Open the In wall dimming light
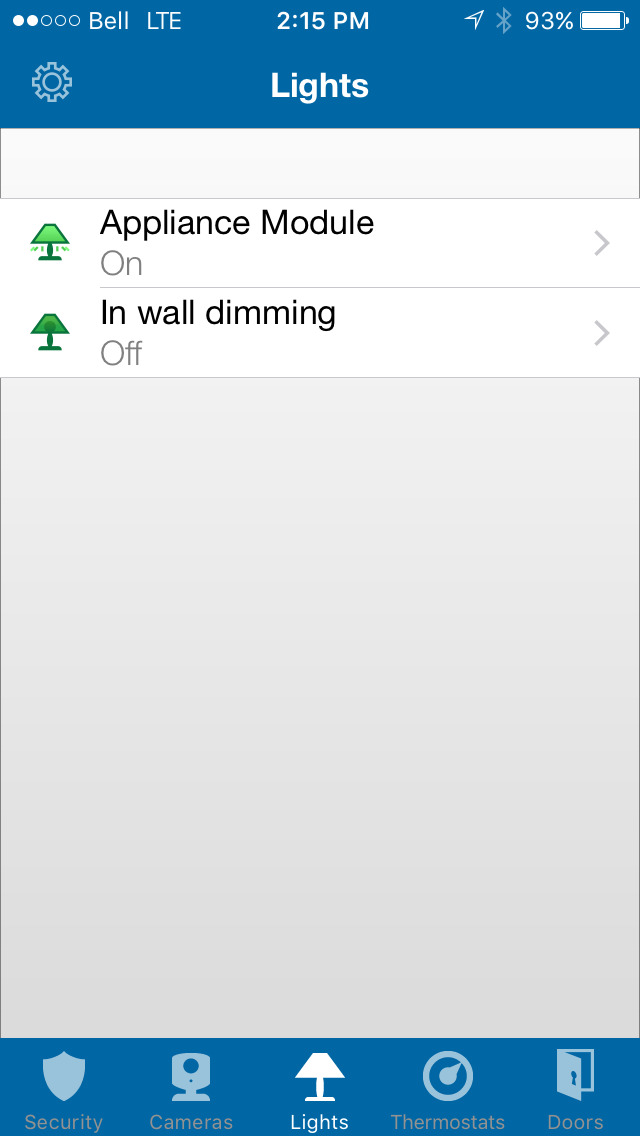 point(320,333)
